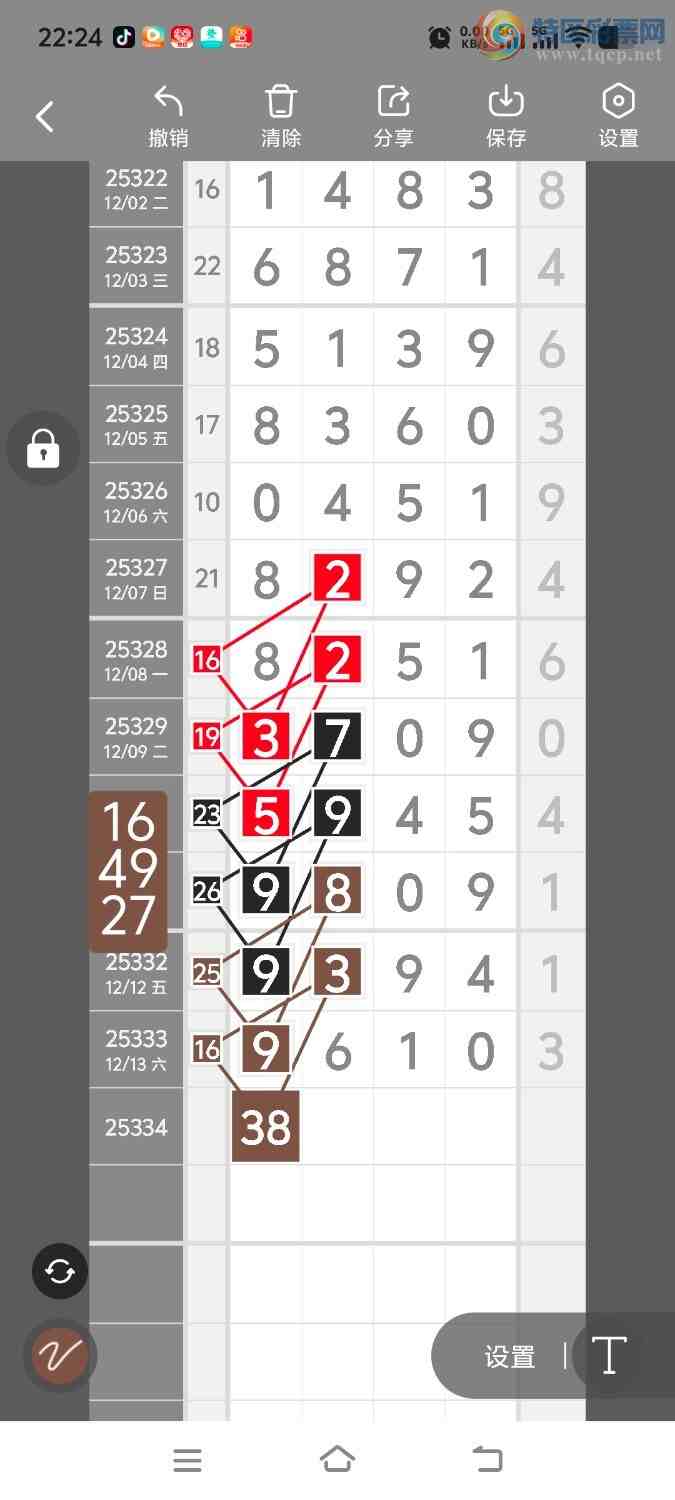Select the brown pen brush tool
675x1500 pixels.
click(60, 1356)
